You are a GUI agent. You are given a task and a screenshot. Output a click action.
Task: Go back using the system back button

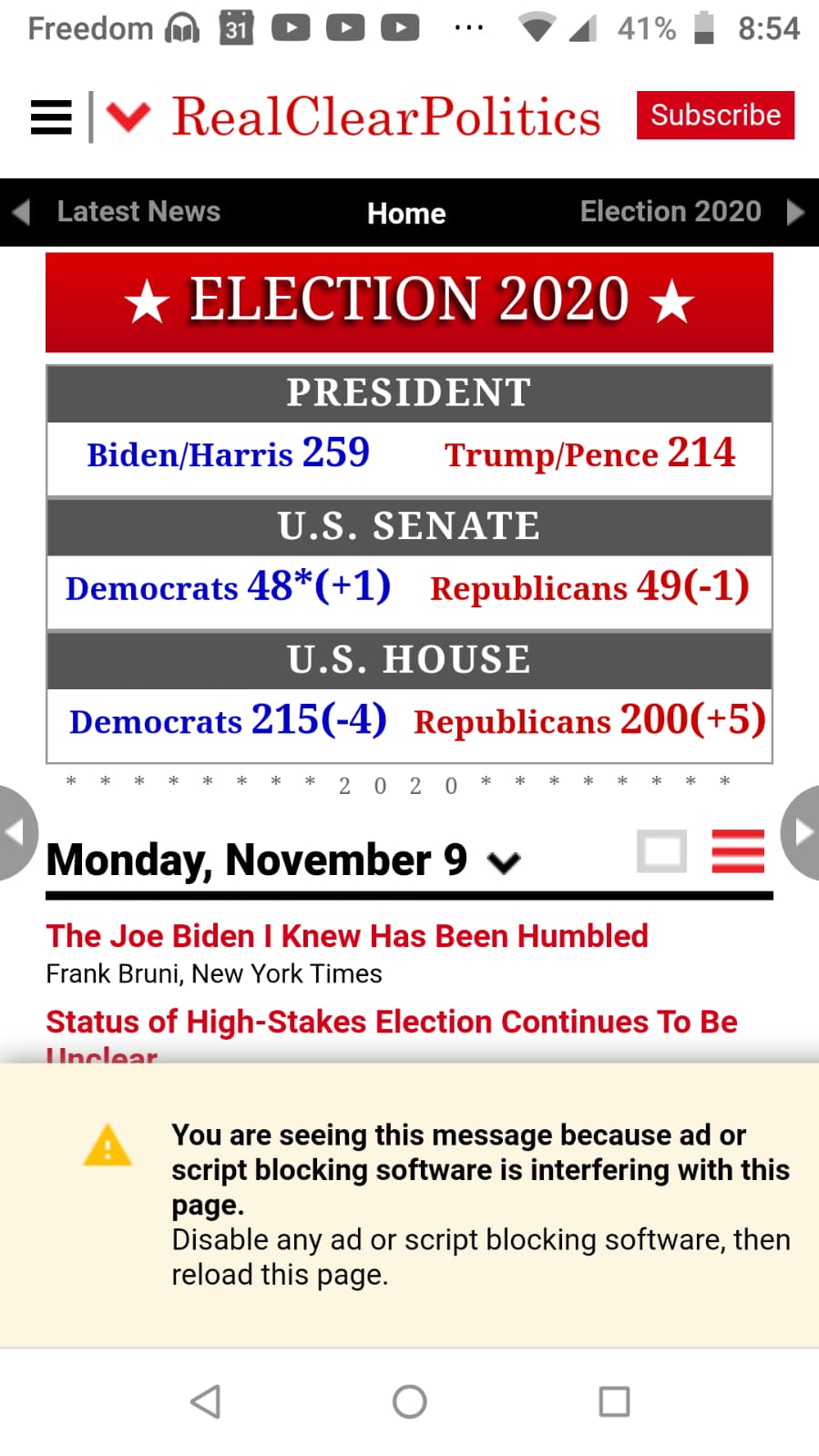[205, 1401]
